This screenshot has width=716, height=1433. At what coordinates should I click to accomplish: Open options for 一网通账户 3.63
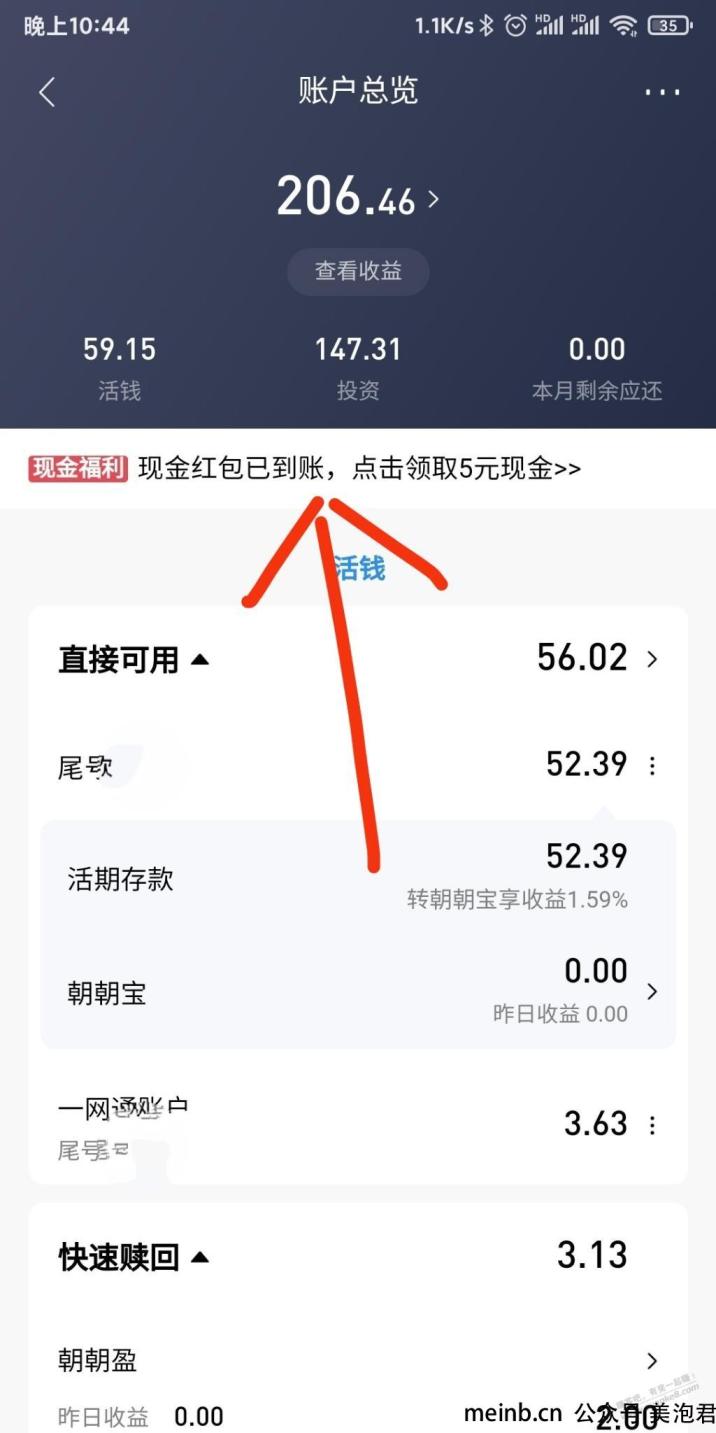[x=652, y=1125]
